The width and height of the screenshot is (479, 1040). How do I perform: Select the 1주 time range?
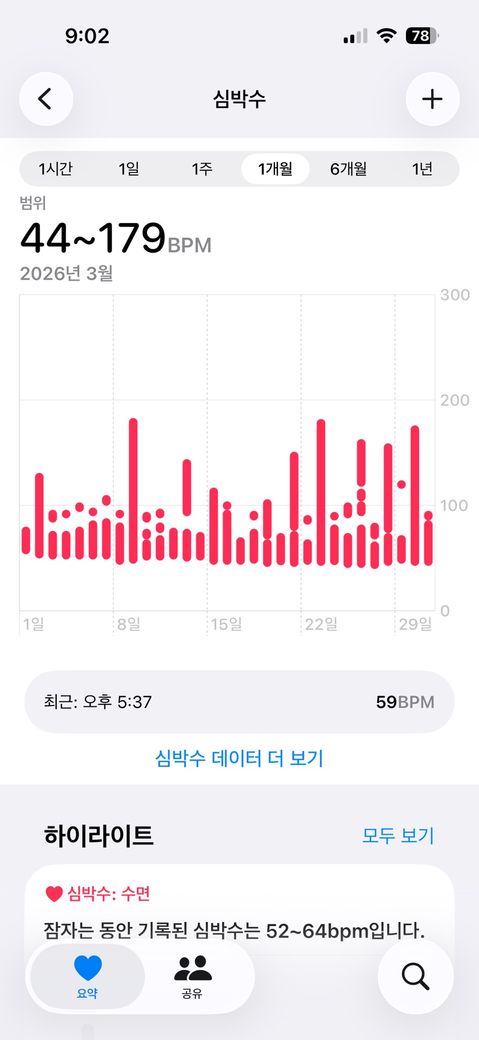point(202,169)
